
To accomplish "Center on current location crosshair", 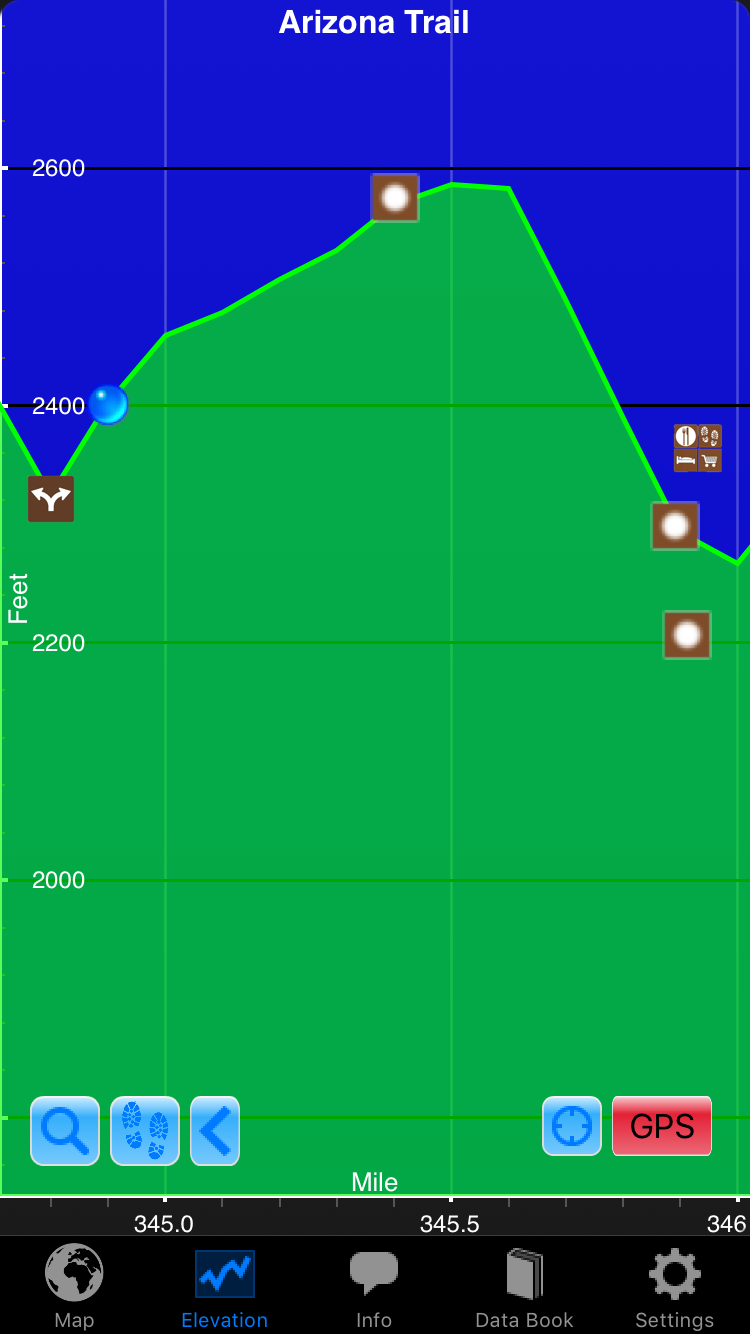I will coord(572,1126).
